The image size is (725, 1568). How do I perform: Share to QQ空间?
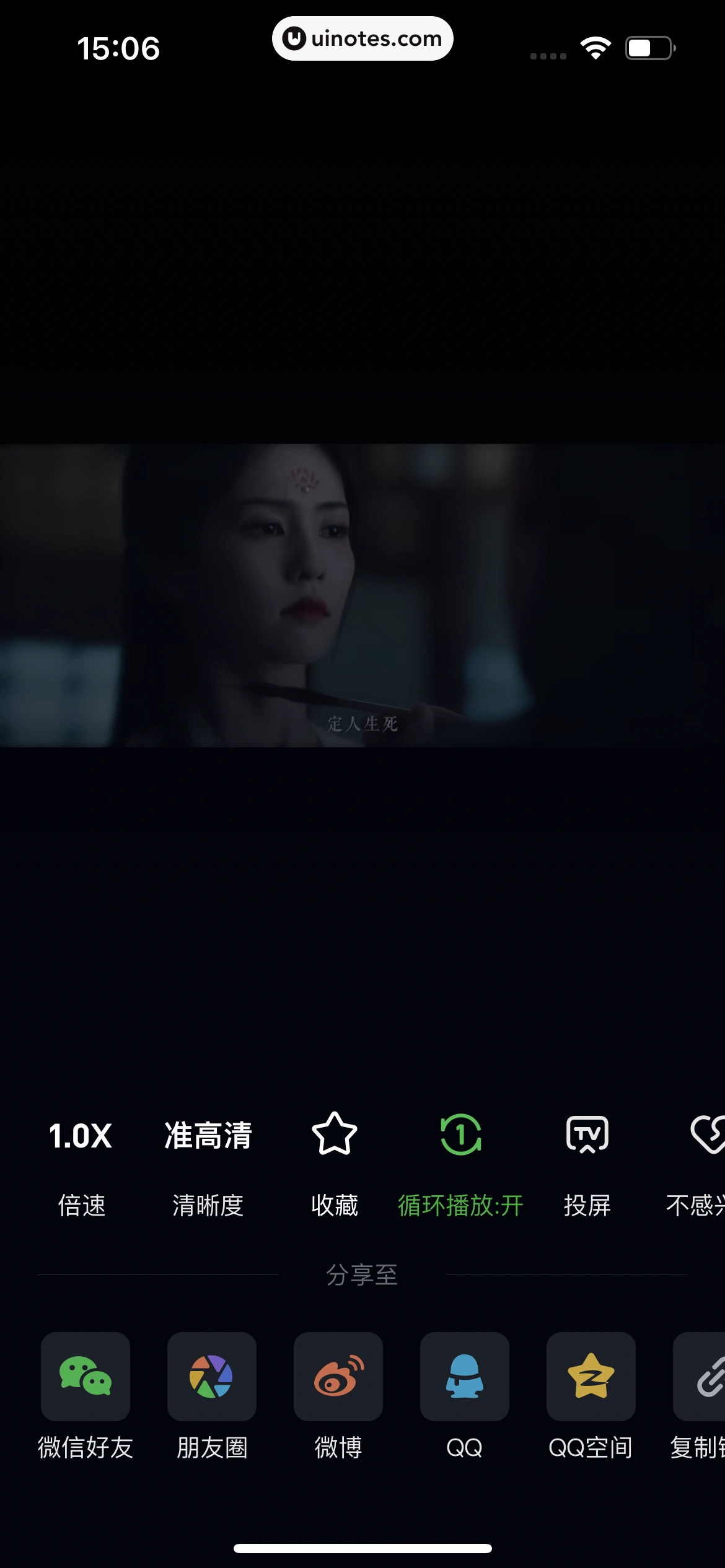pyautogui.click(x=591, y=1376)
